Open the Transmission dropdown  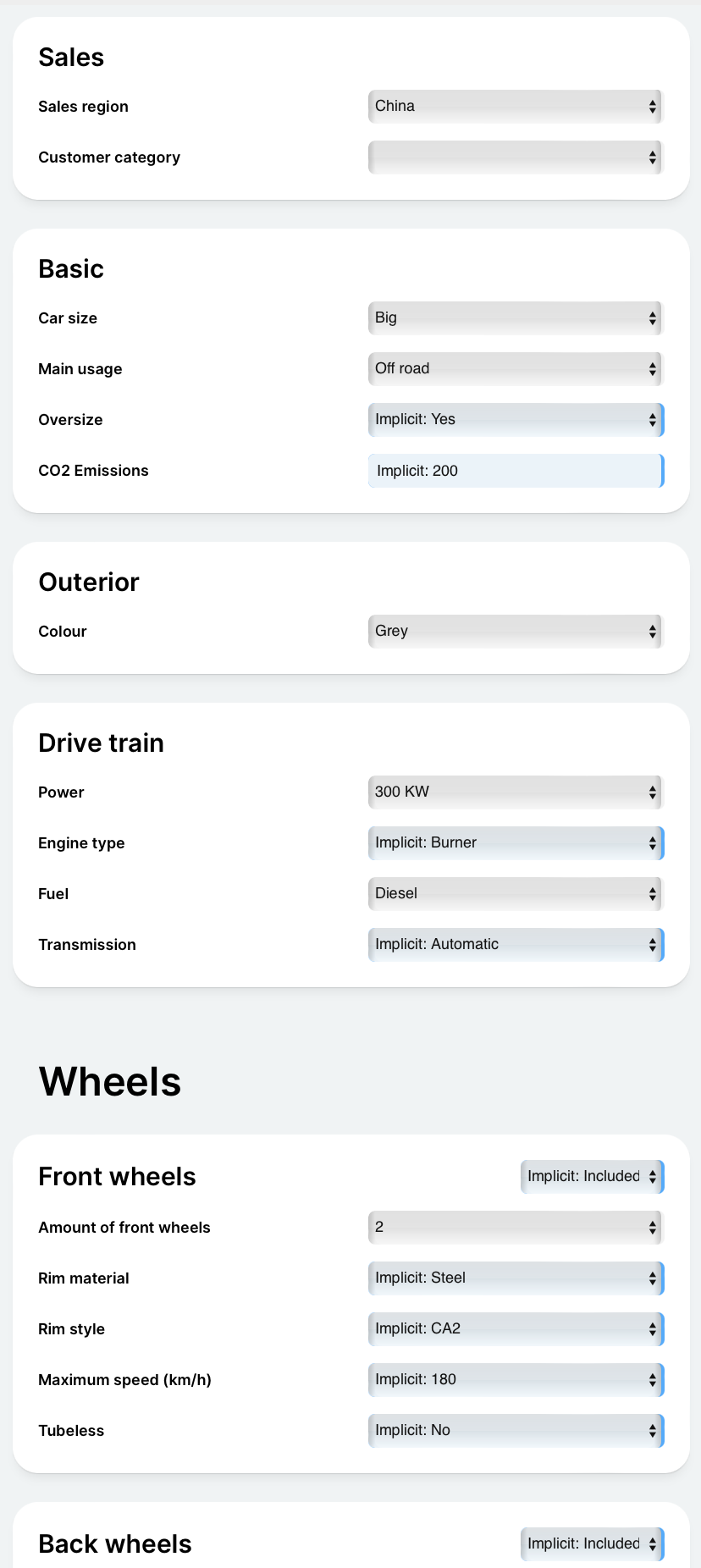pyautogui.click(x=516, y=945)
